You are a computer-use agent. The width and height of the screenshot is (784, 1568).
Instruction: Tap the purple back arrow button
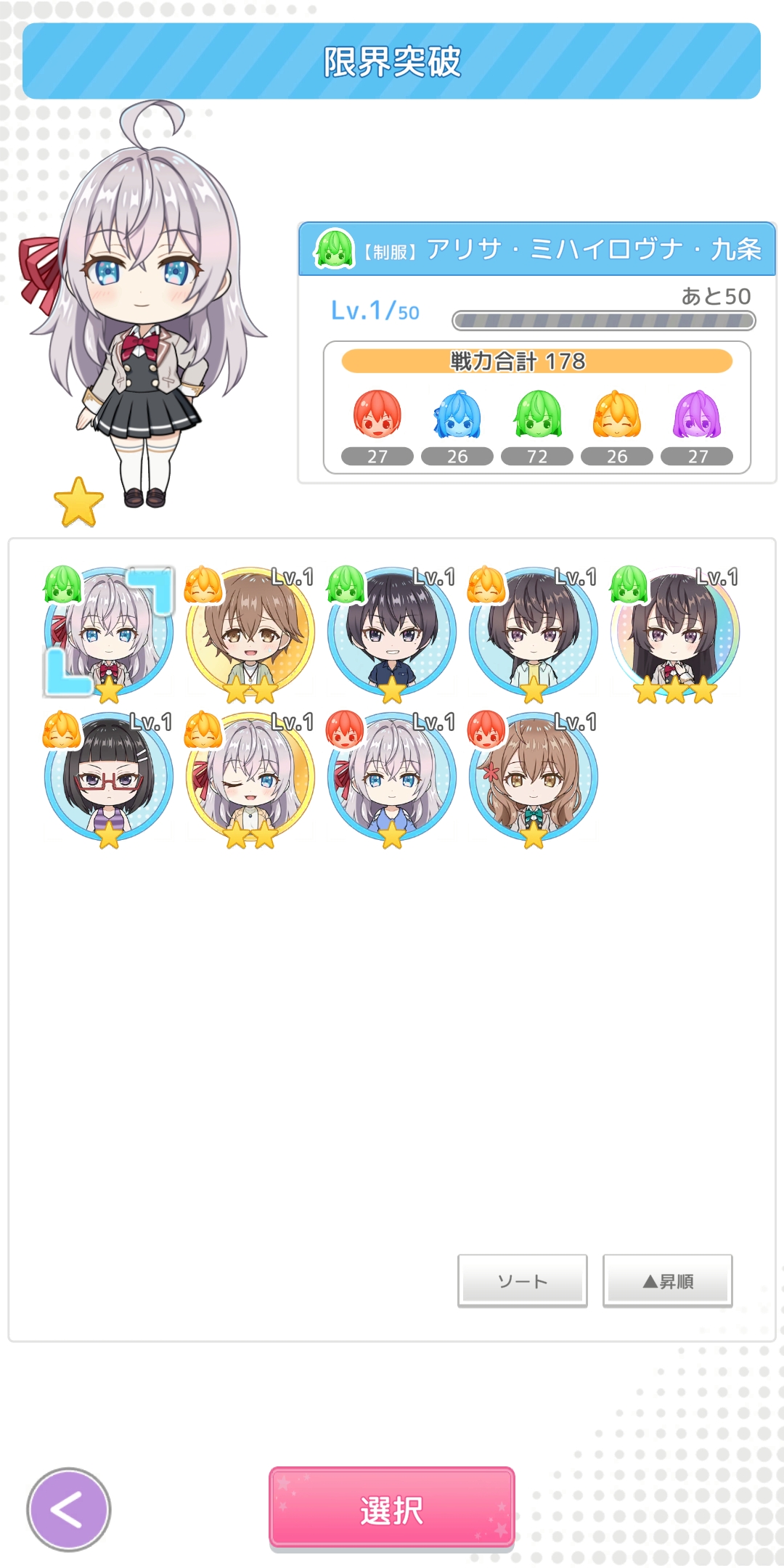(x=68, y=1509)
